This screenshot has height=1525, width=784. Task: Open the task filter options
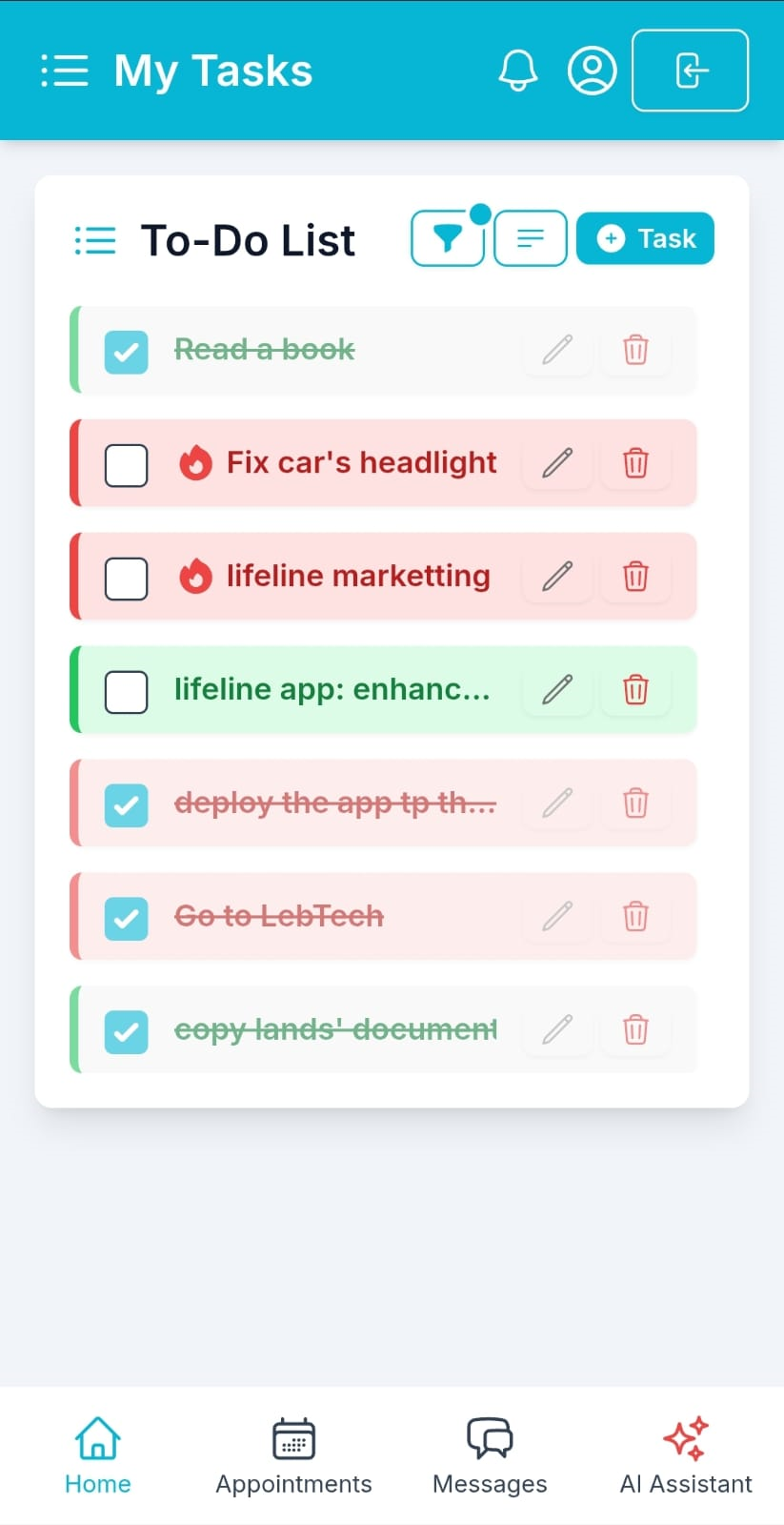click(x=448, y=238)
